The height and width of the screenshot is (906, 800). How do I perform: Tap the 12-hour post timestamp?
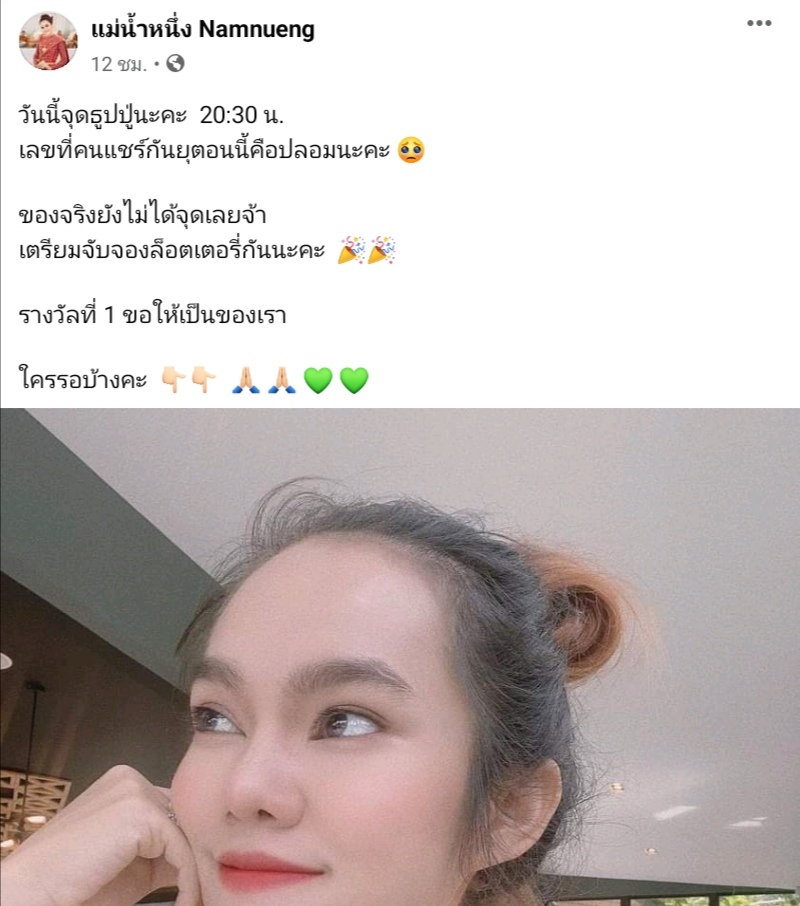[119, 64]
